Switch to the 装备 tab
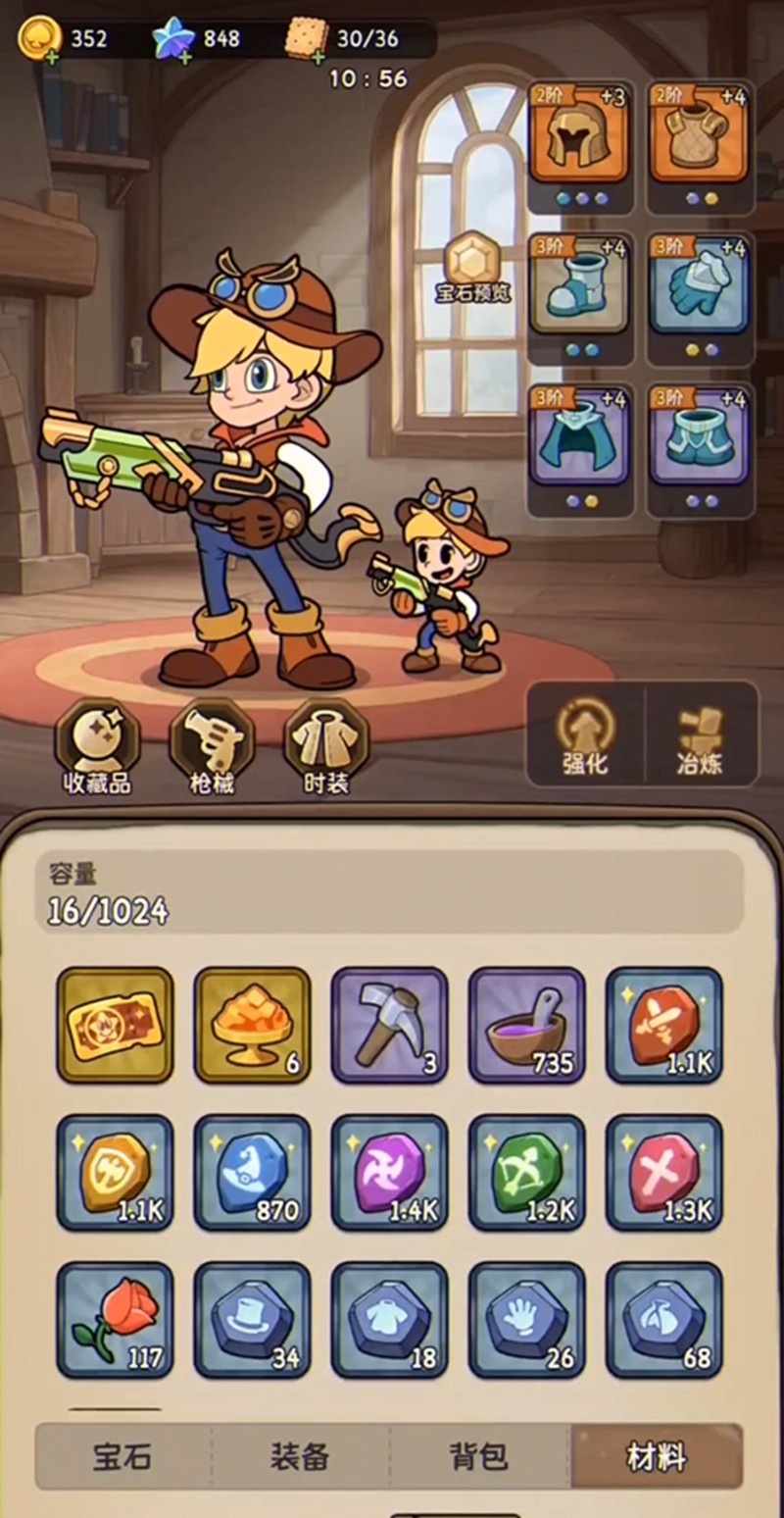The width and height of the screenshot is (784, 1518). [x=300, y=1456]
